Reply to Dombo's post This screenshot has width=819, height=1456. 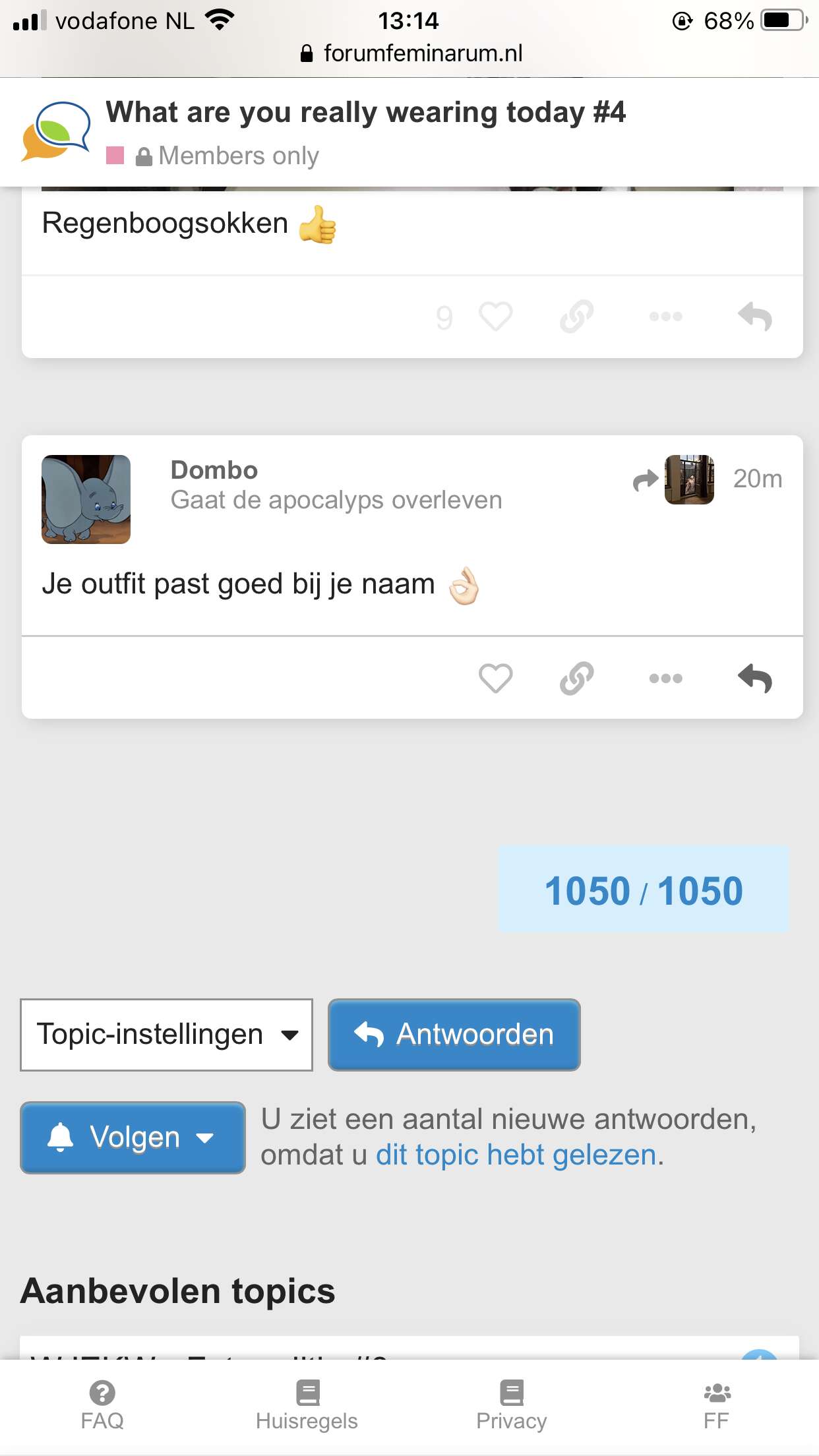755,679
